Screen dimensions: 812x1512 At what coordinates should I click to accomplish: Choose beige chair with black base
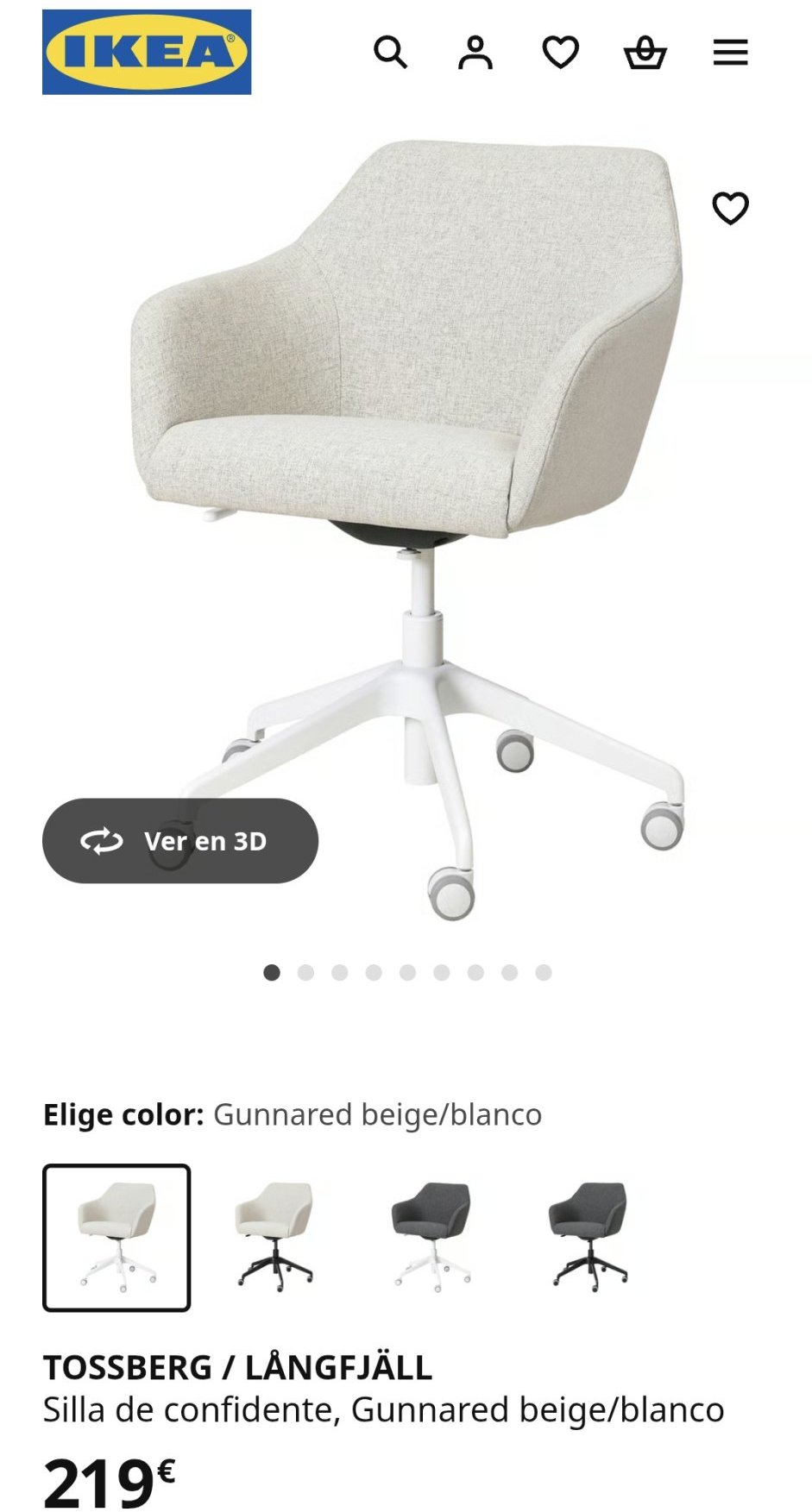(274, 1237)
